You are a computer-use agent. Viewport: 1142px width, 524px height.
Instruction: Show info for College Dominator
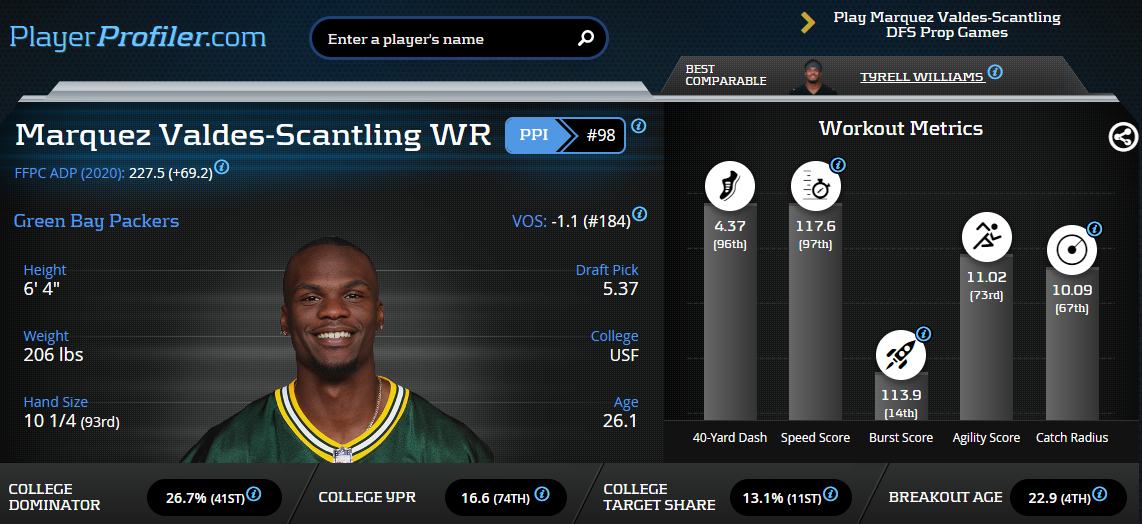click(253, 494)
